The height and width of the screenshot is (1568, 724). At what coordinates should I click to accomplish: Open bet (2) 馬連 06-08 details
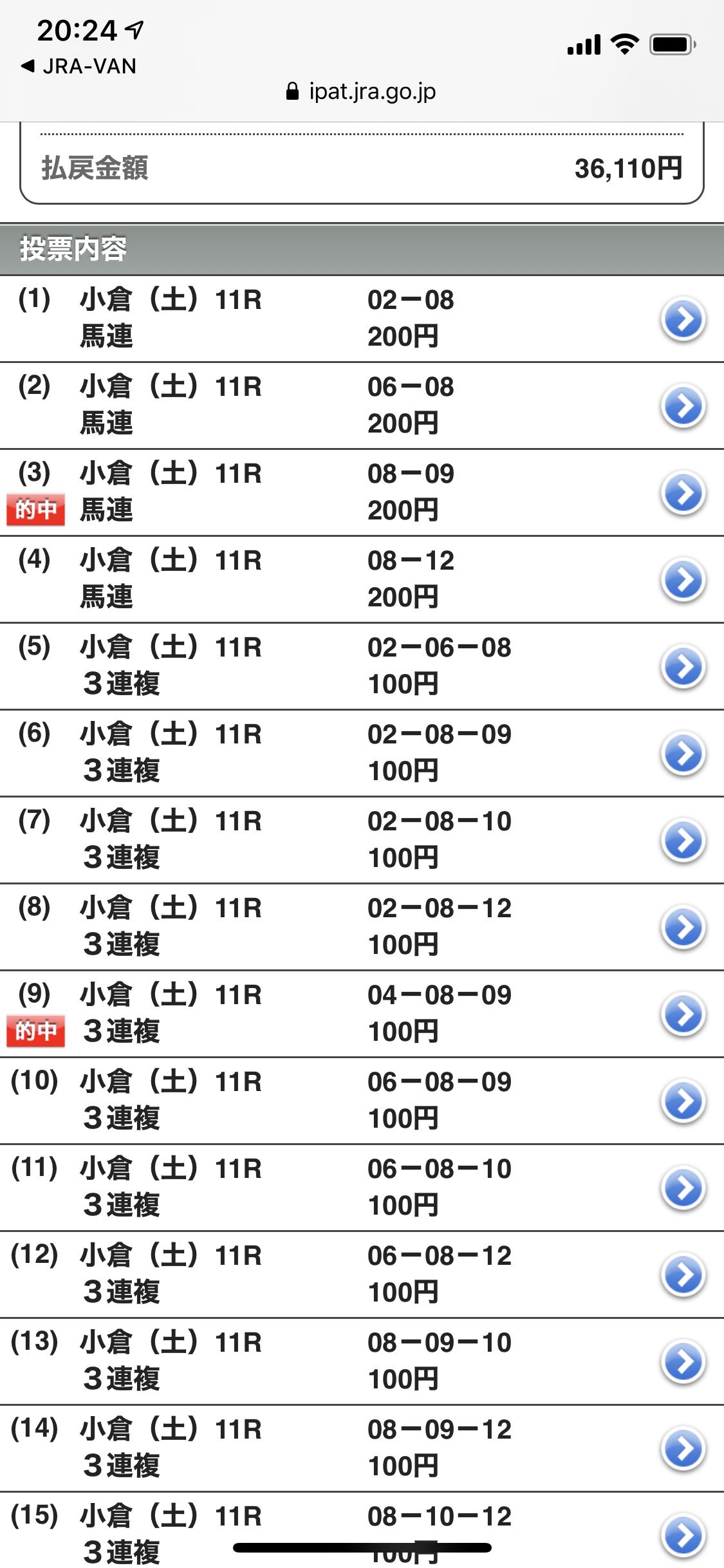[683, 406]
